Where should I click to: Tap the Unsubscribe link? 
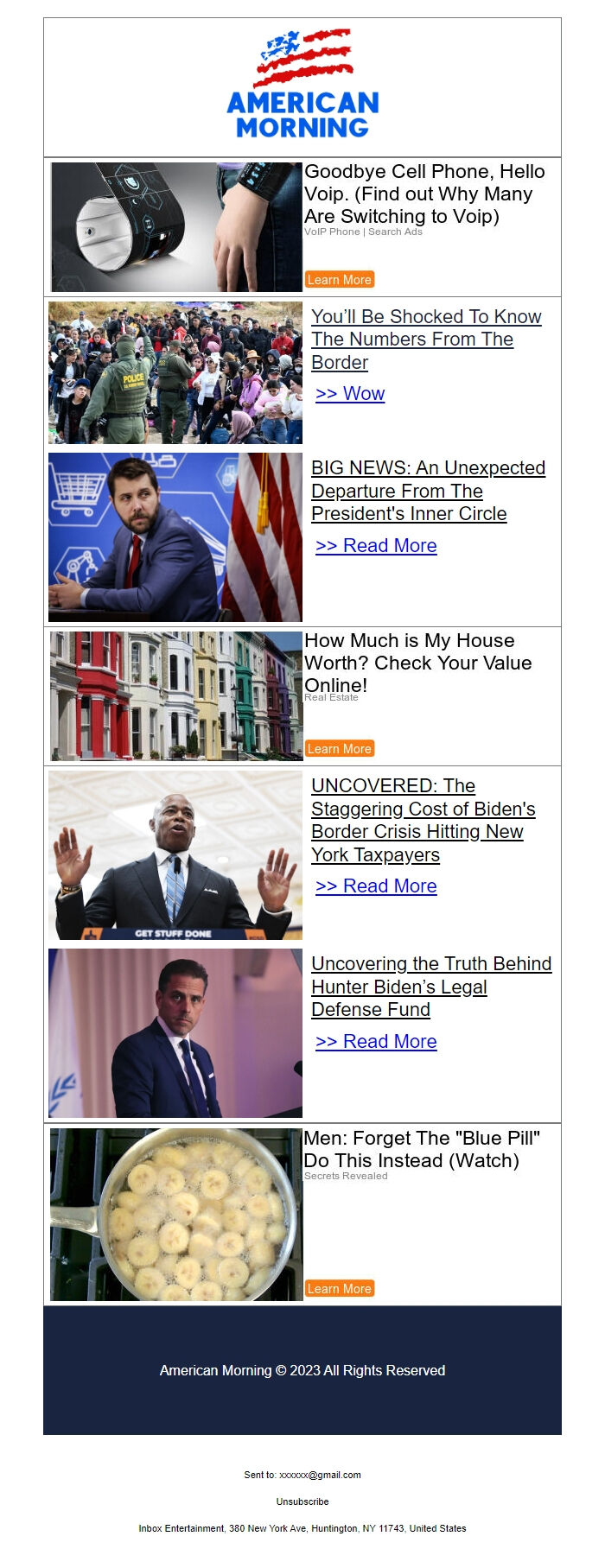point(302,1501)
